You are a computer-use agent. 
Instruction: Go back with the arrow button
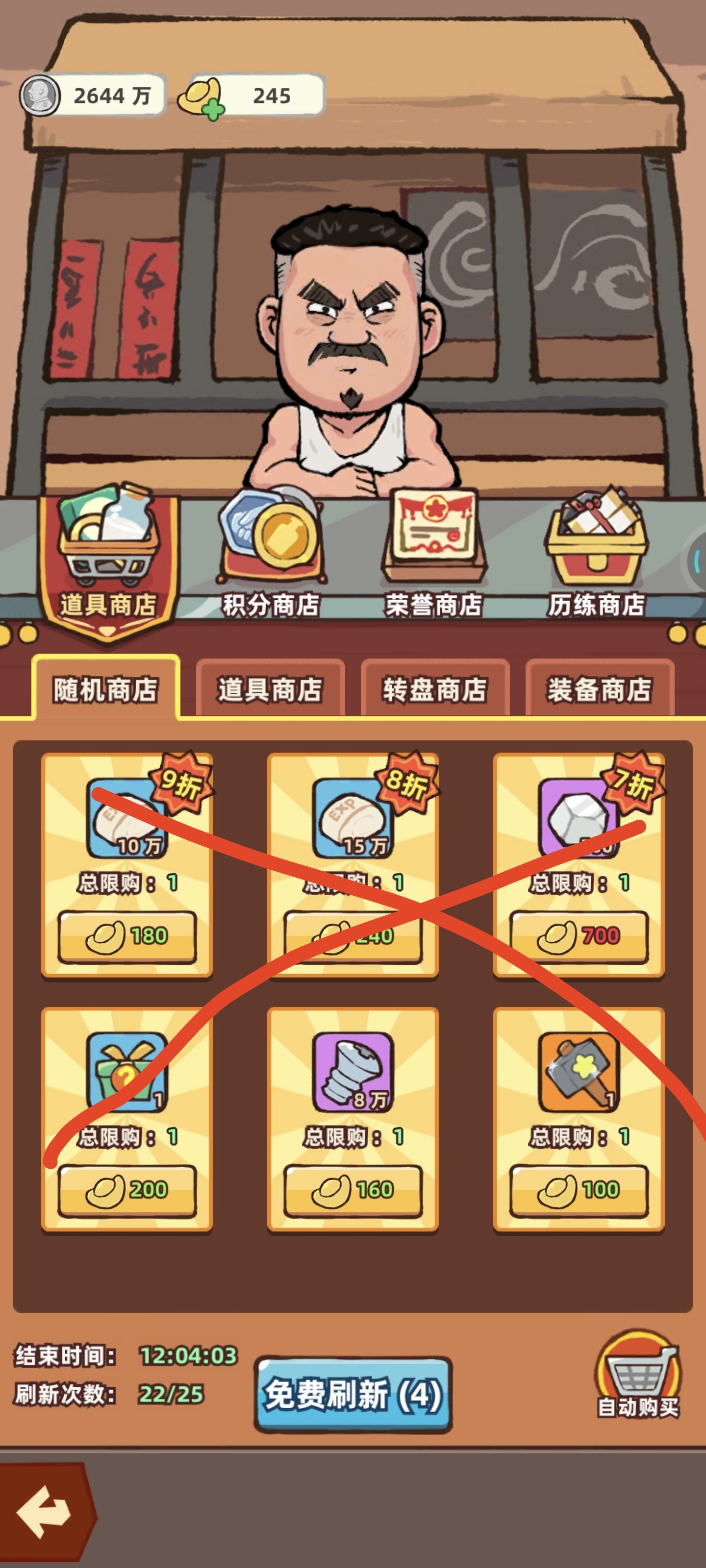(x=44, y=1513)
